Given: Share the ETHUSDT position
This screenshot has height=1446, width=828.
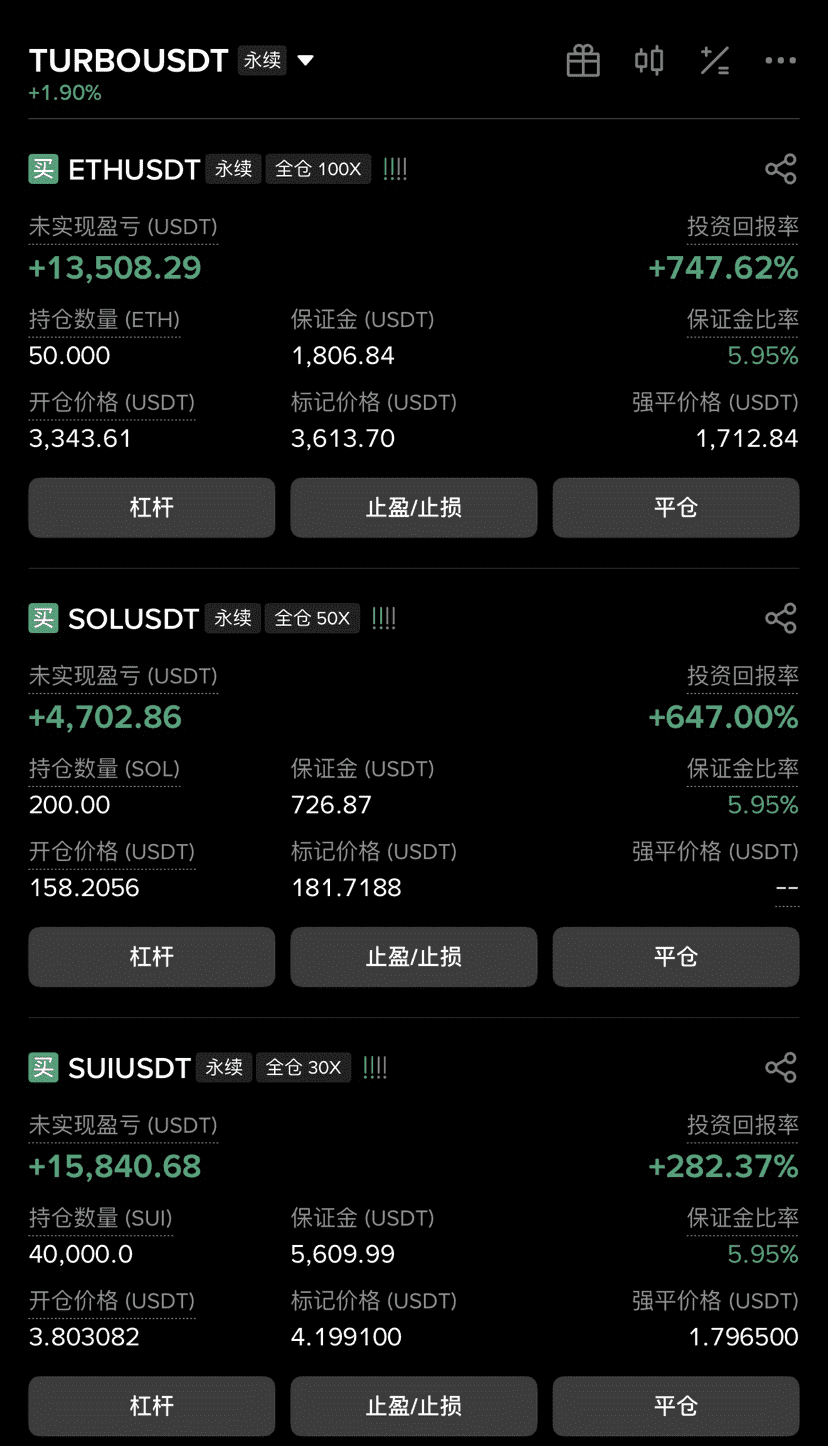Looking at the screenshot, I should 781,169.
